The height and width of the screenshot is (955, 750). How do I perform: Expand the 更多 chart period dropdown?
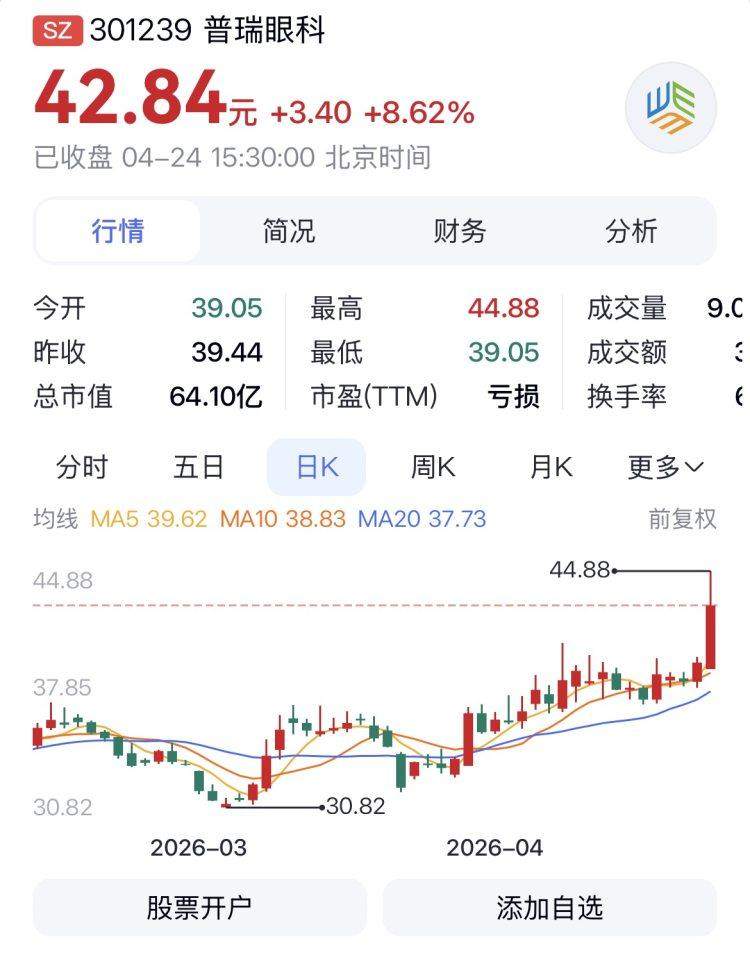665,467
